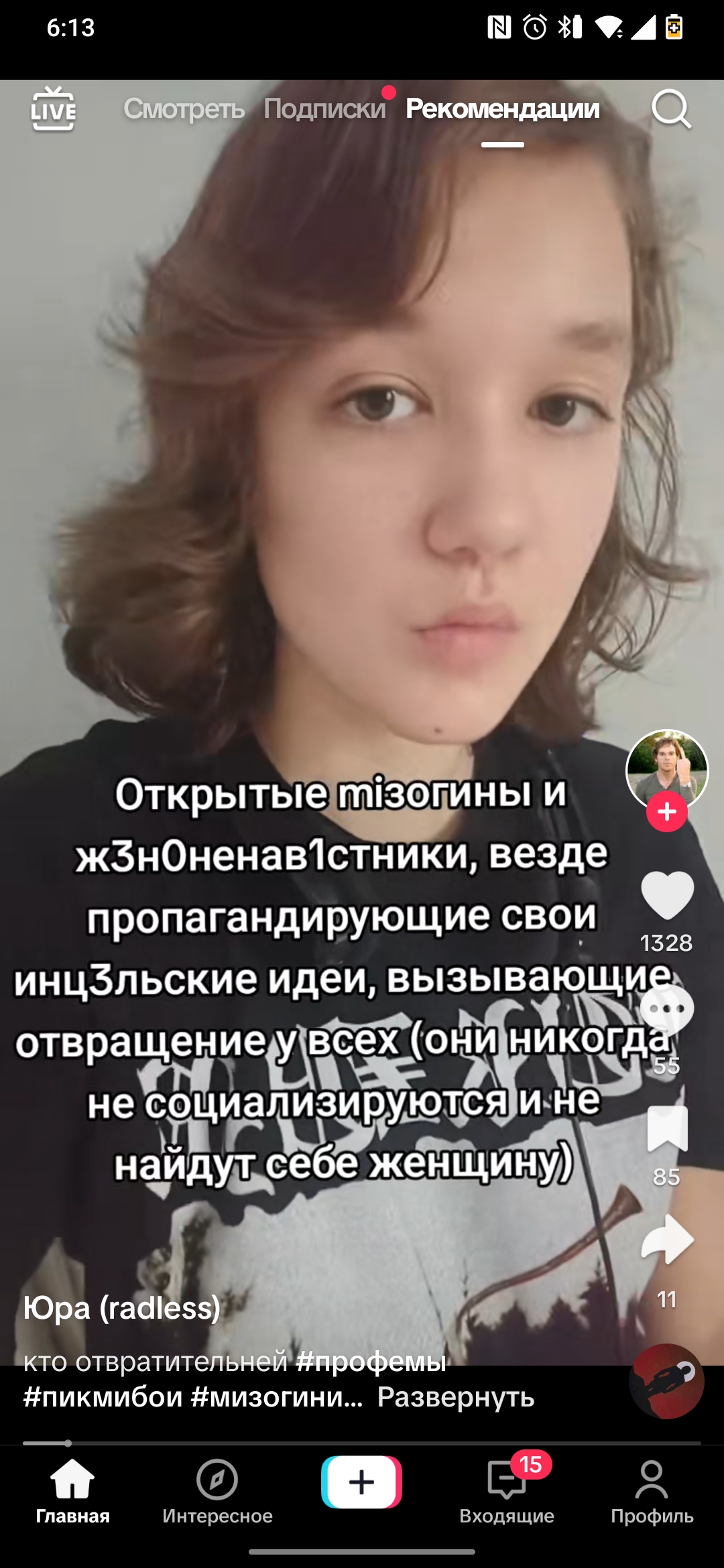Image resolution: width=724 pixels, height=1568 pixels.
Task: Tap the #профемы hashtag
Action: (371, 1361)
